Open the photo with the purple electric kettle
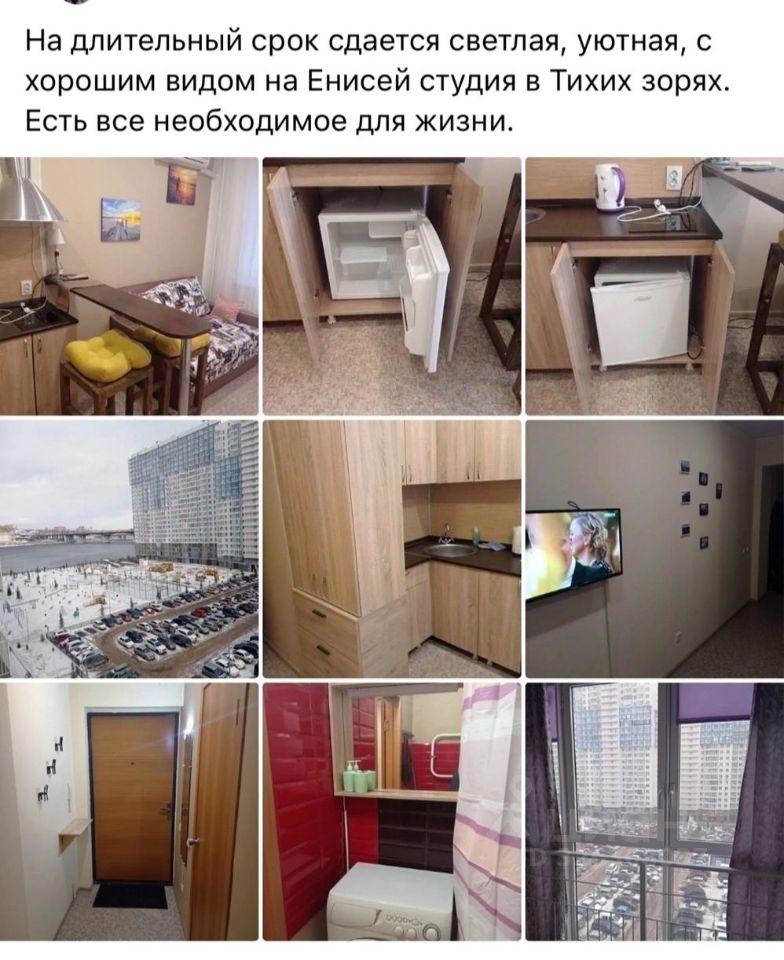Image resolution: width=784 pixels, height=960 pixels. 655,286
